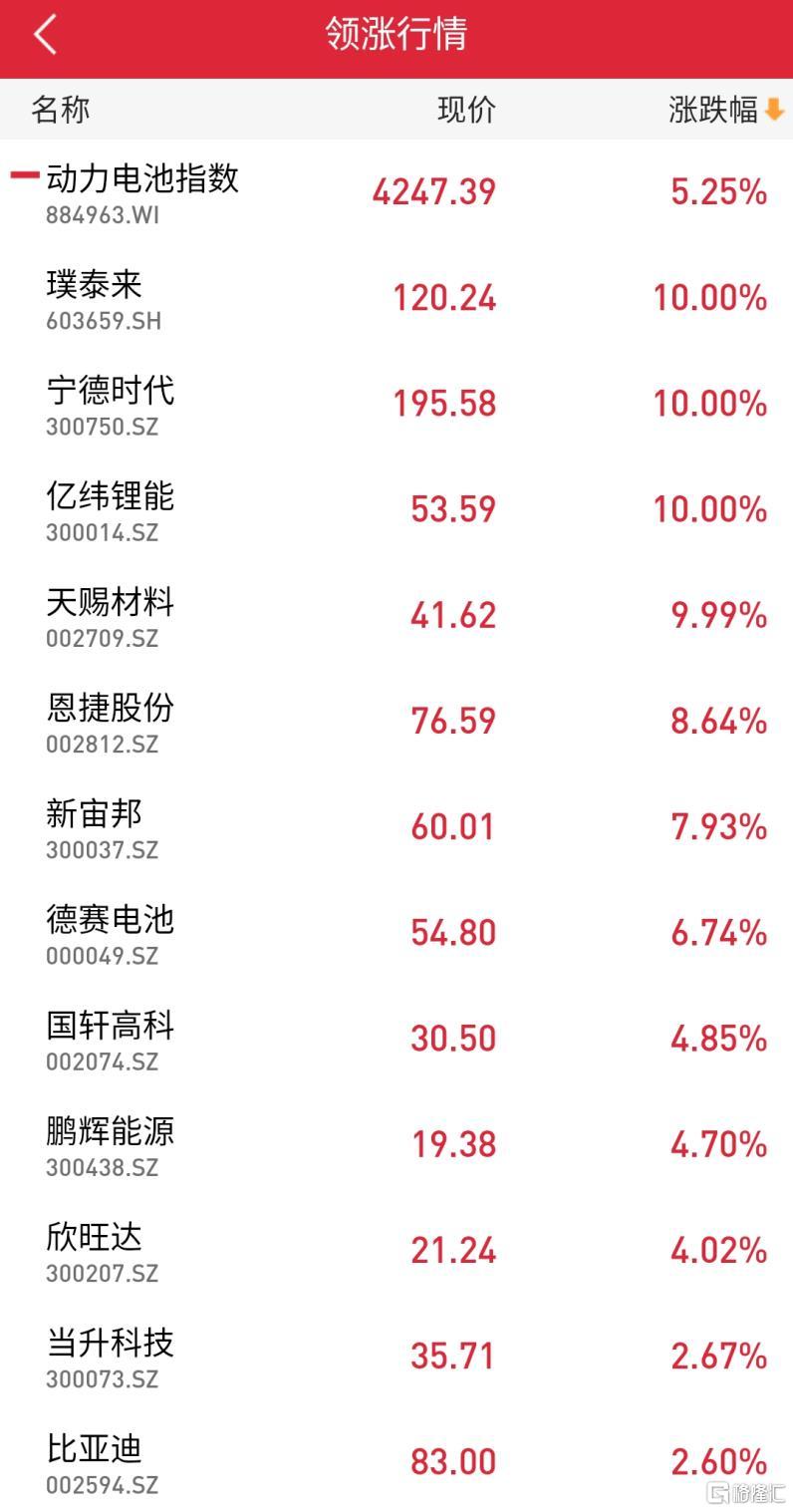View the 比亚迪 stock row

(396, 1460)
